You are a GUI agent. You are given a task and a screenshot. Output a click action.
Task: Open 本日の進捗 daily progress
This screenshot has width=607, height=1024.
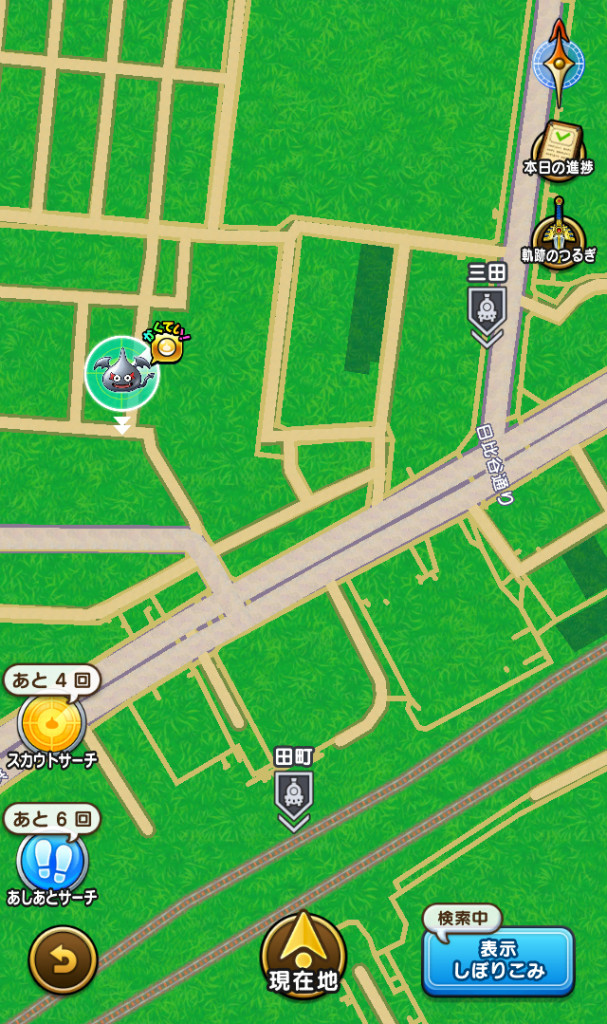[558, 147]
